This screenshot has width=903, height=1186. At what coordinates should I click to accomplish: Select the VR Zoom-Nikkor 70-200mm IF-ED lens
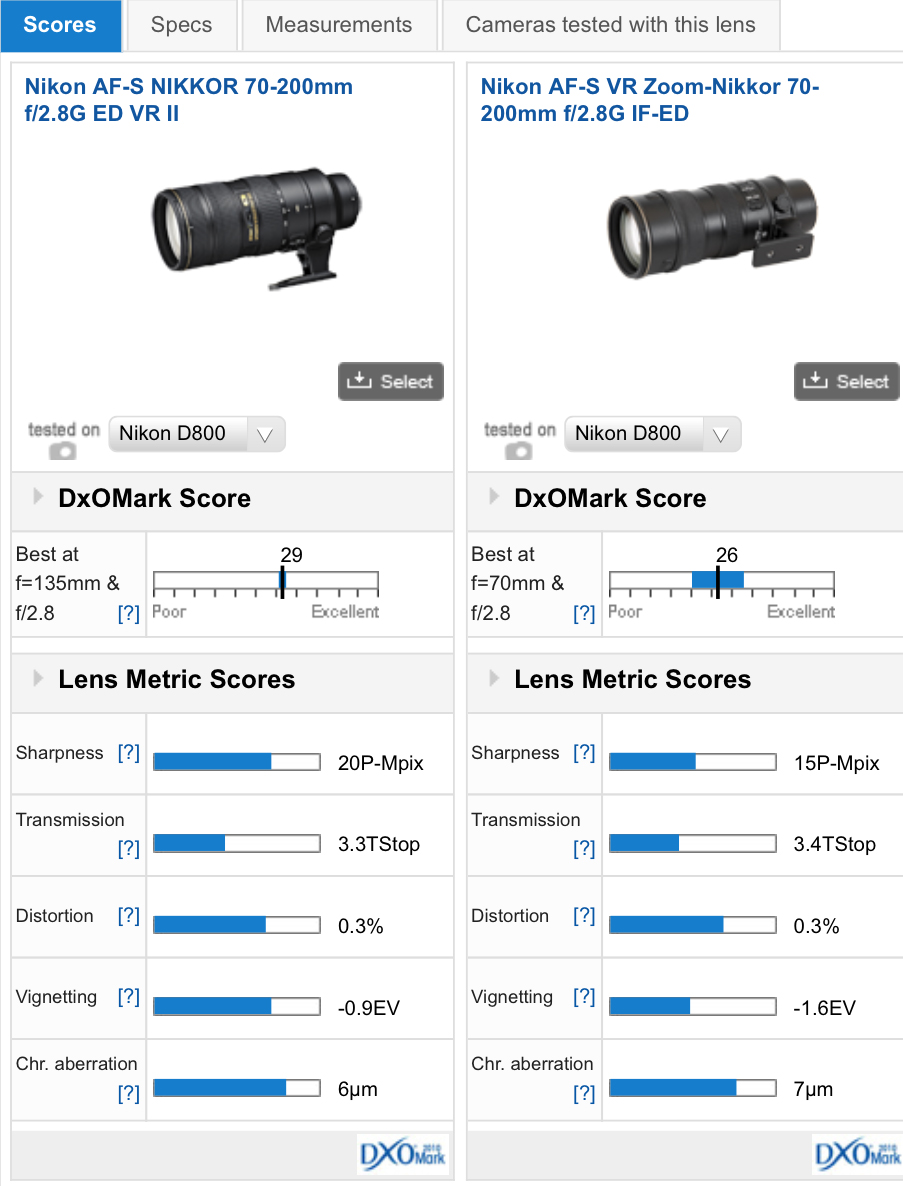coord(846,381)
